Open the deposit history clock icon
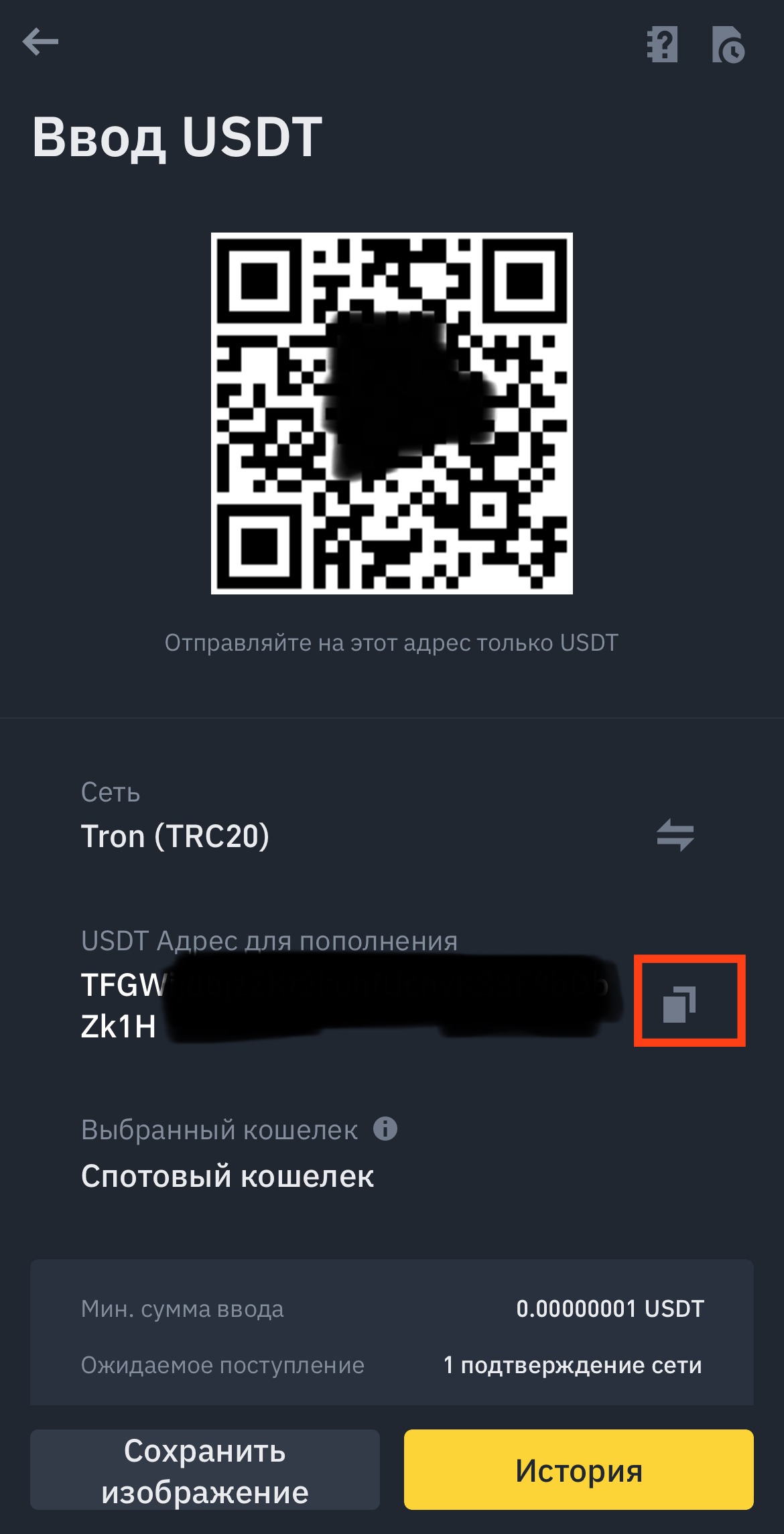 tap(728, 45)
